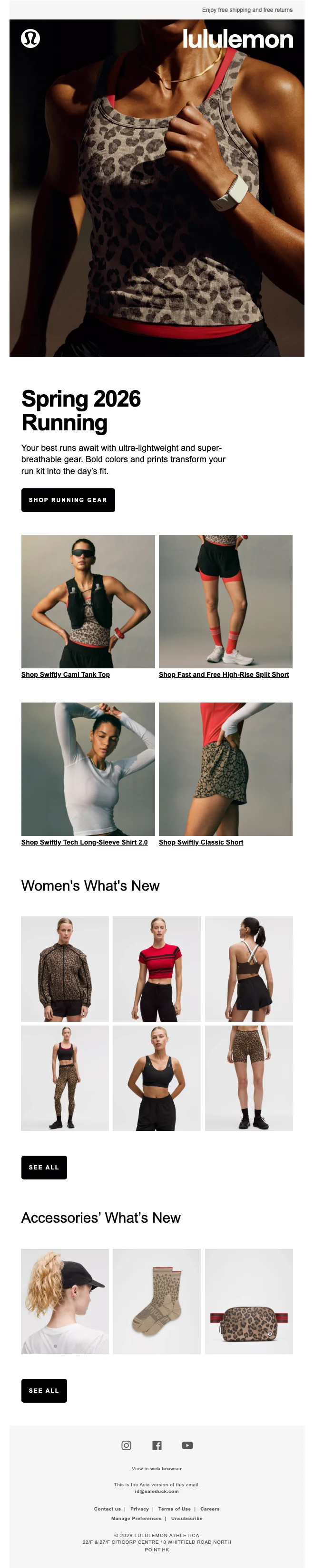Tap Manage Preferences in the footer
314x1568 pixels.
coord(136,1519)
